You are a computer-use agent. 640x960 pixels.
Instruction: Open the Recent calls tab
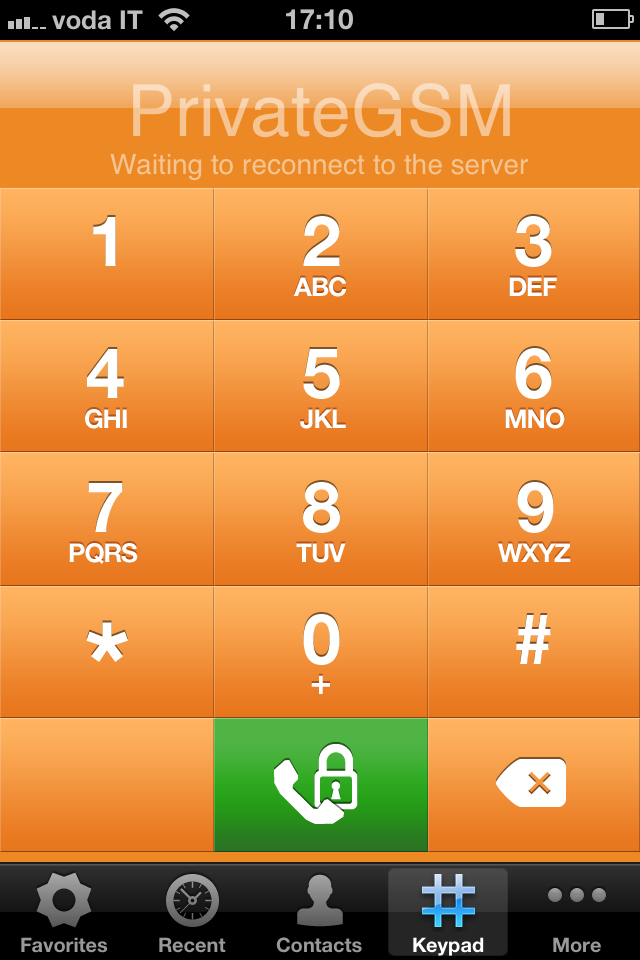click(x=192, y=913)
